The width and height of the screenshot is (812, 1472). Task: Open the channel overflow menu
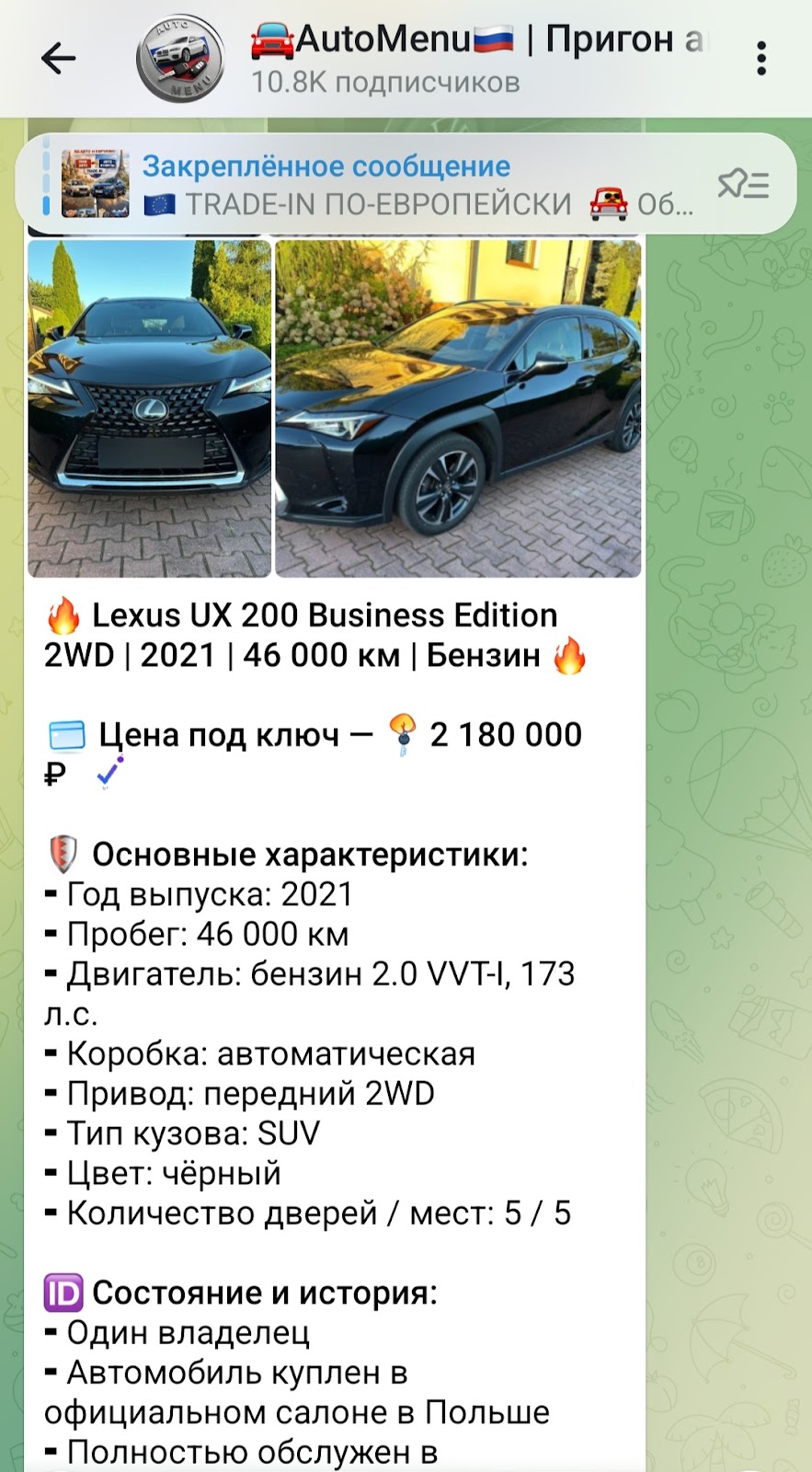[x=761, y=59]
